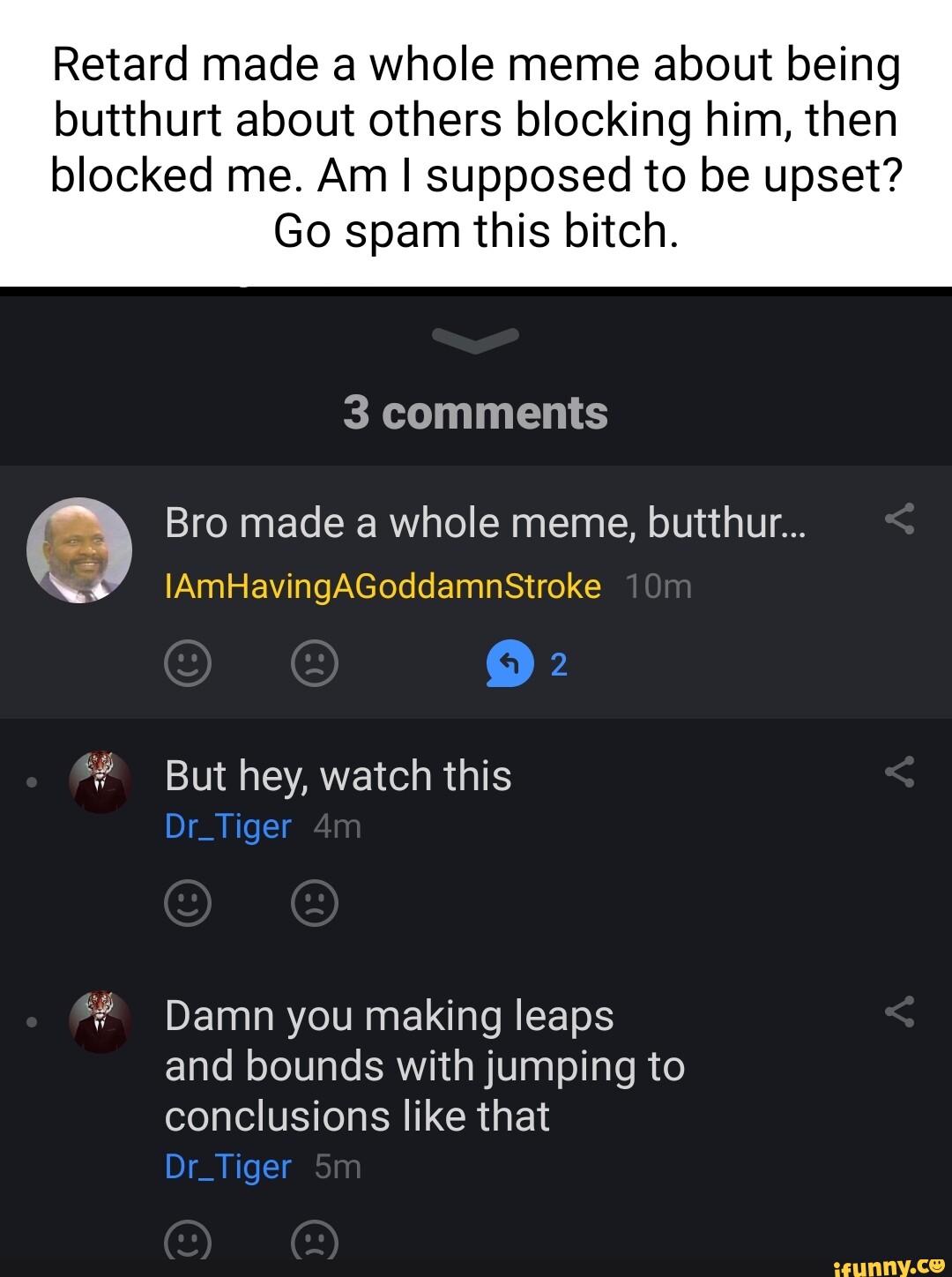The height and width of the screenshot is (1277, 952).
Task: Open IAmHavingAGoddamnStroke's profile
Action: coord(383,584)
